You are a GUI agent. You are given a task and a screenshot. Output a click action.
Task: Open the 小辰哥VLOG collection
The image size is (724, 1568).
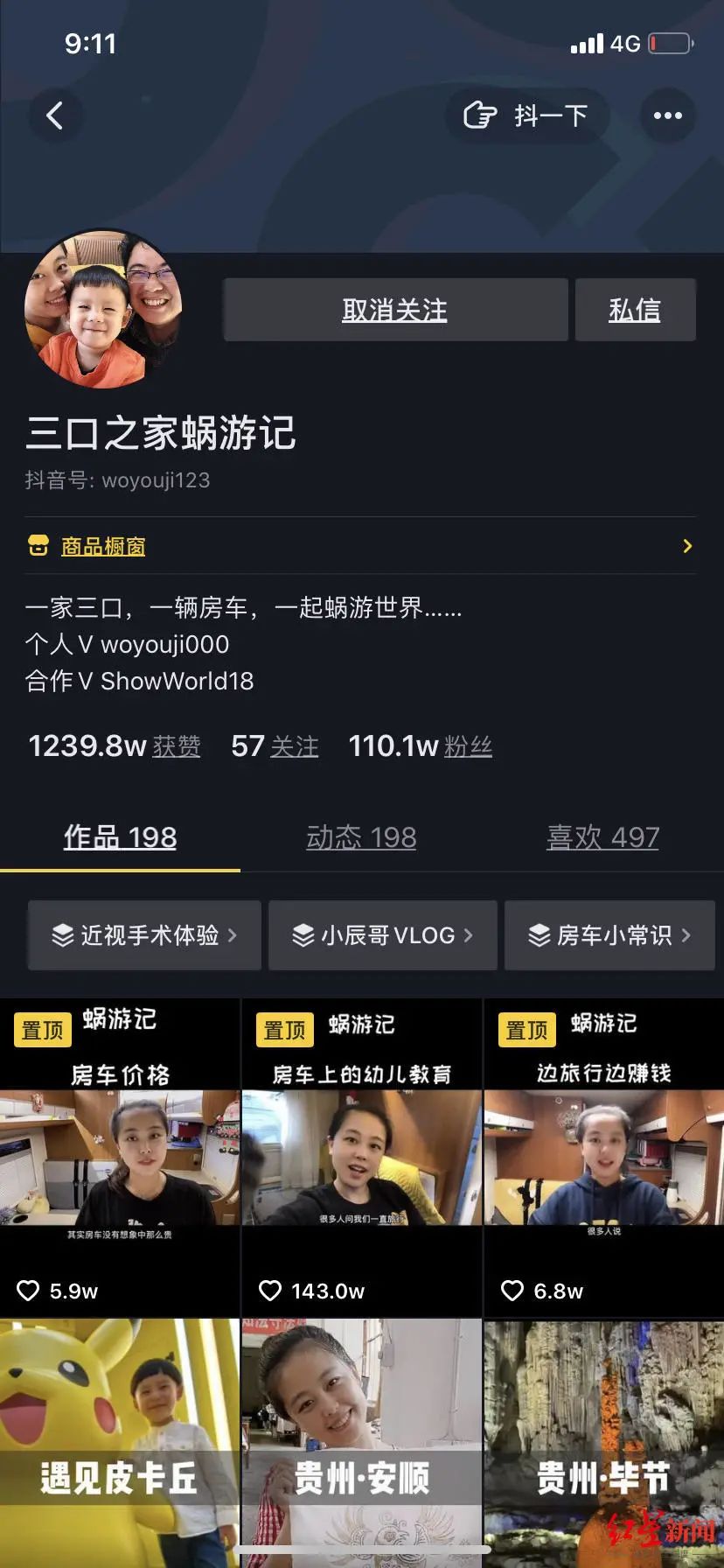point(383,935)
